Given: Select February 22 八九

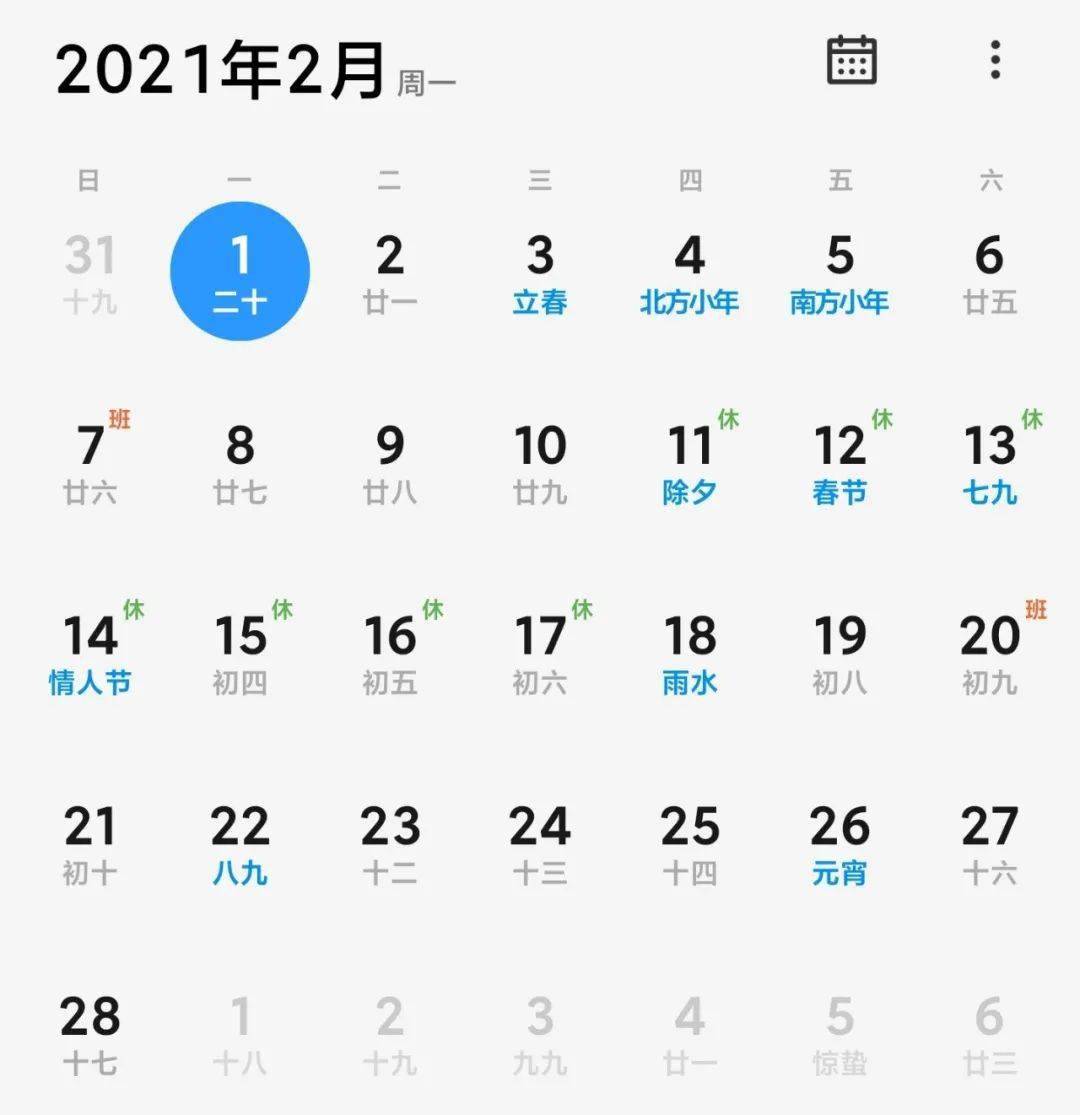Looking at the screenshot, I should point(240,842).
